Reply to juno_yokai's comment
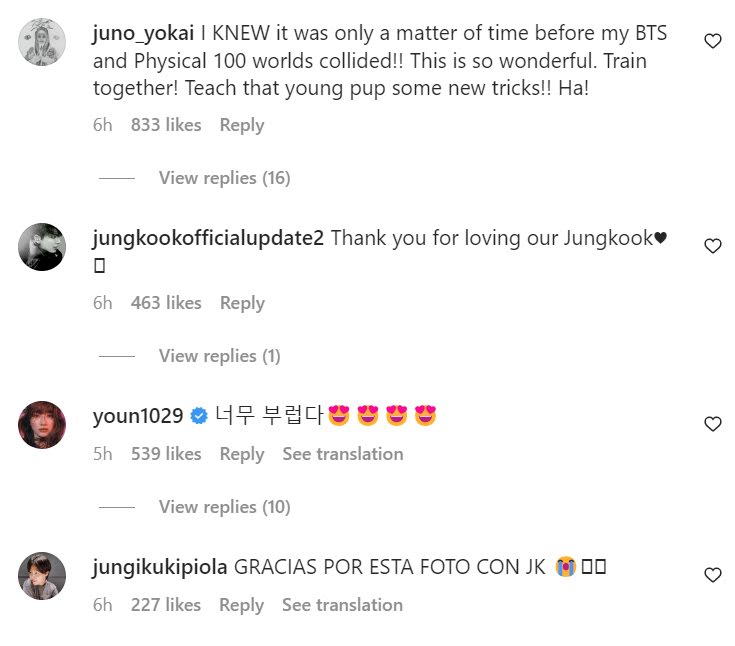 click(242, 125)
